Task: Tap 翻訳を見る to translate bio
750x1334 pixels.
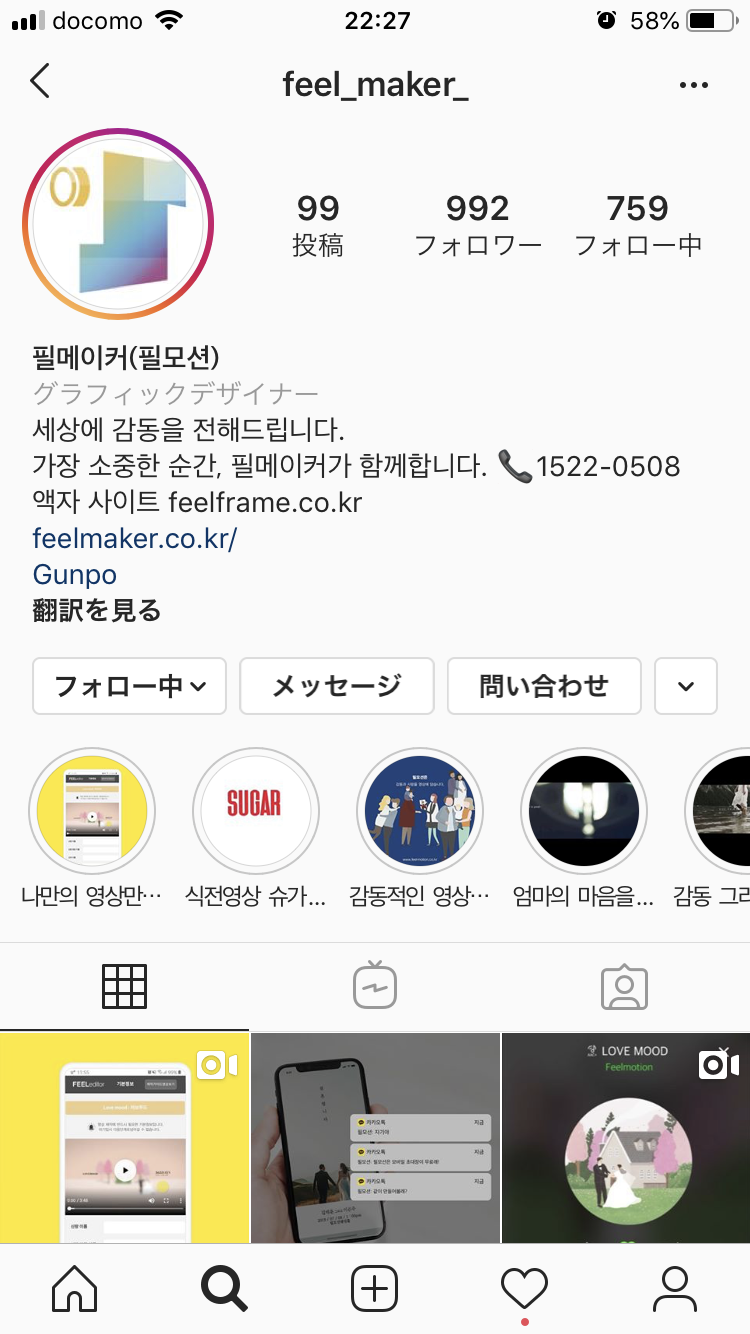Action: click(x=97, y=610)
